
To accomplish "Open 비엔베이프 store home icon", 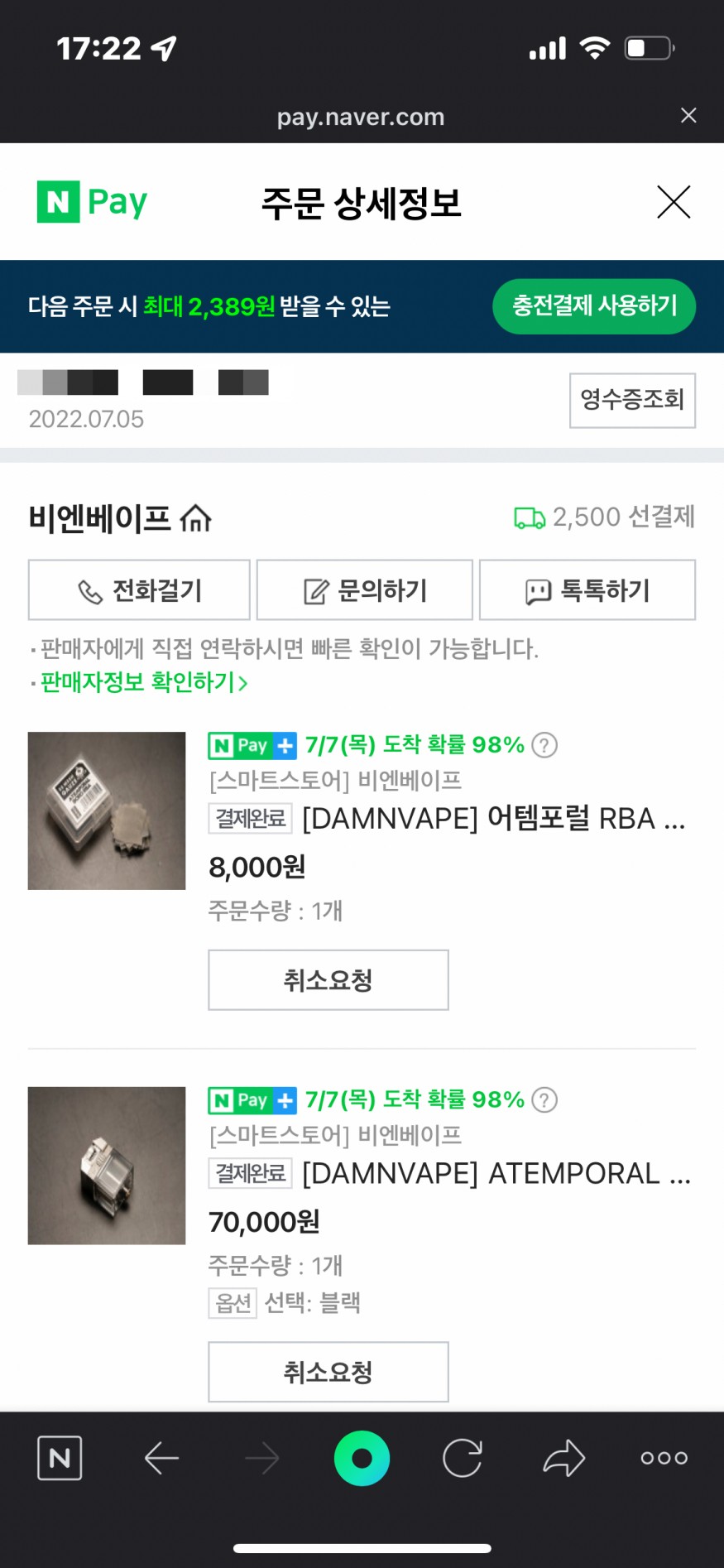I will (x=196, y=519).
